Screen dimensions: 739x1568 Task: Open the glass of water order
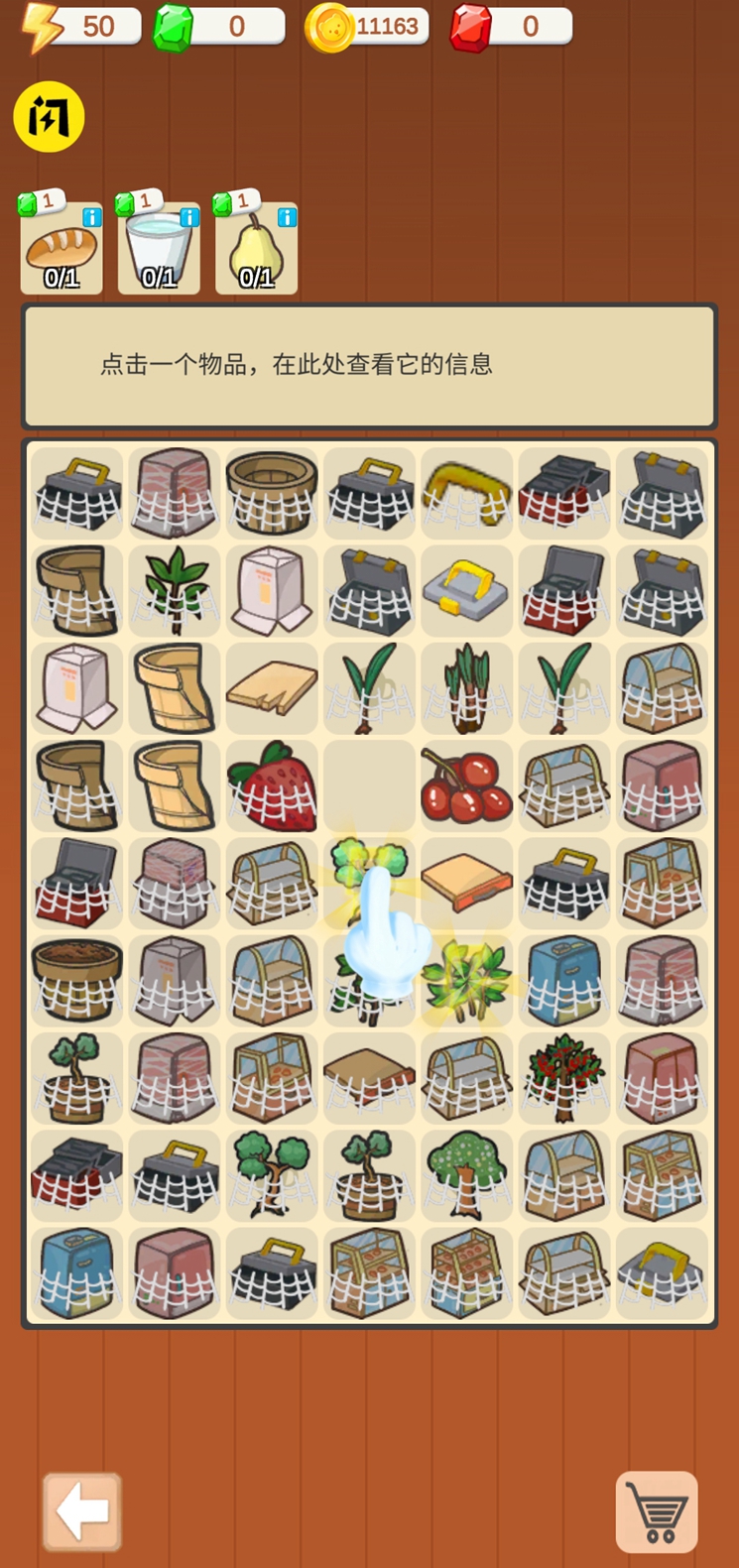(159, 250)
